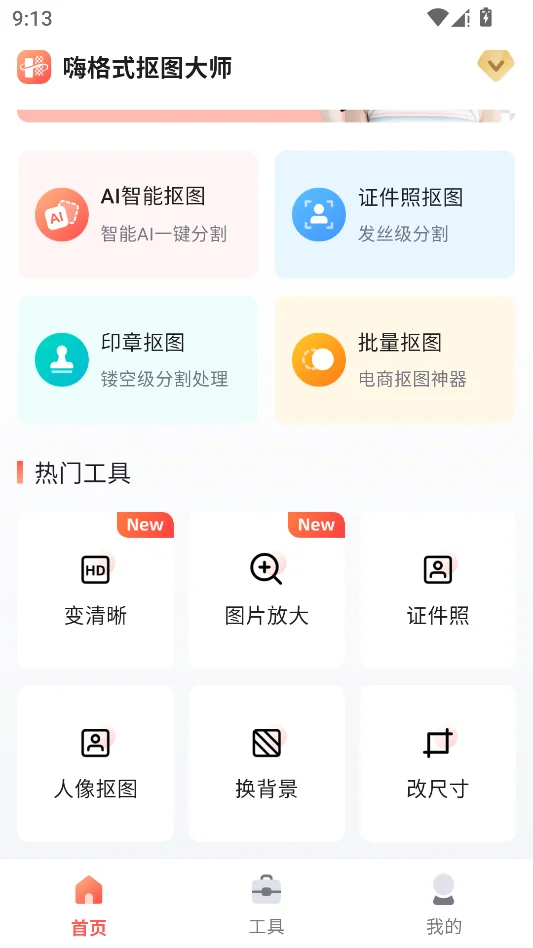Go to the 我的 tab
Viewport: 533px width, 948px height.
click(444, 904)
